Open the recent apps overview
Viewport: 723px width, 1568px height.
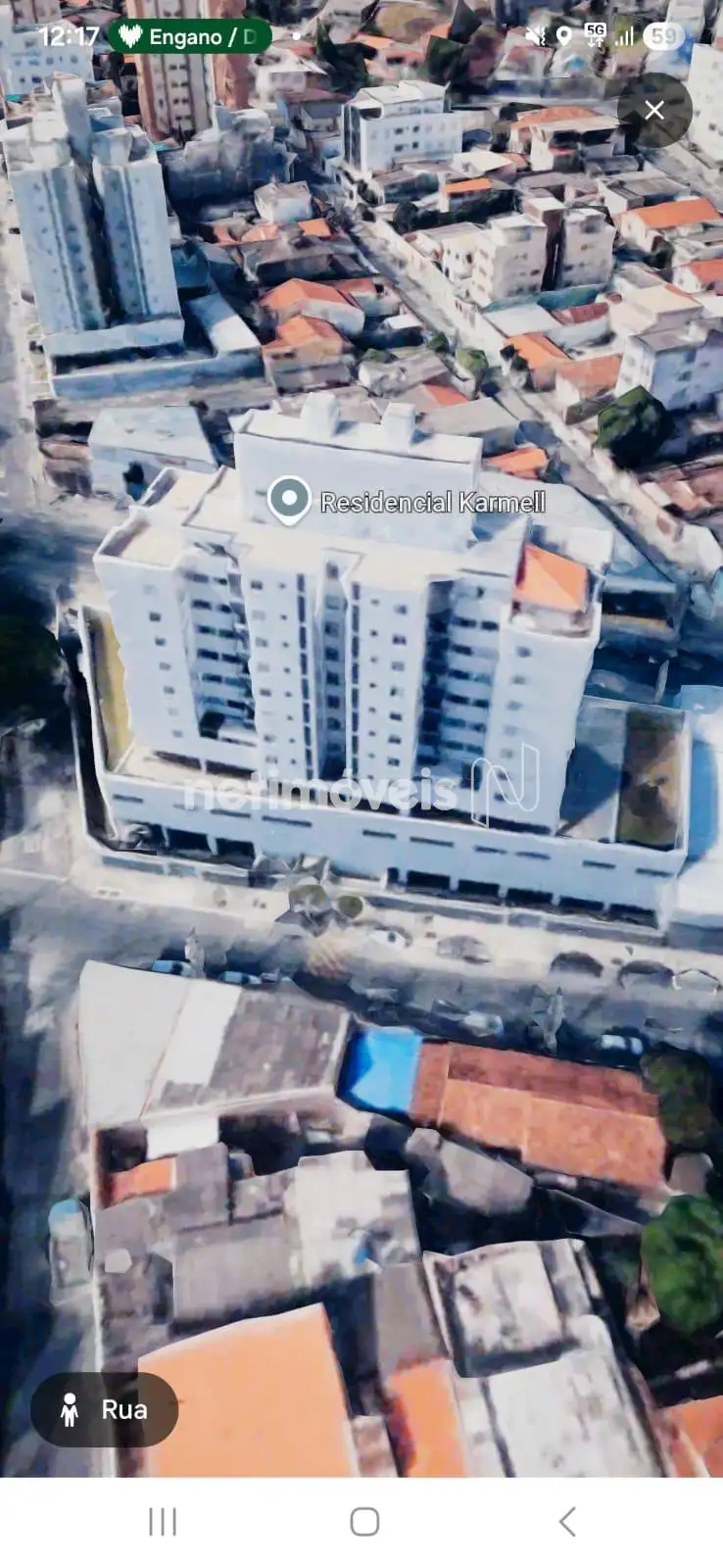163,1521
